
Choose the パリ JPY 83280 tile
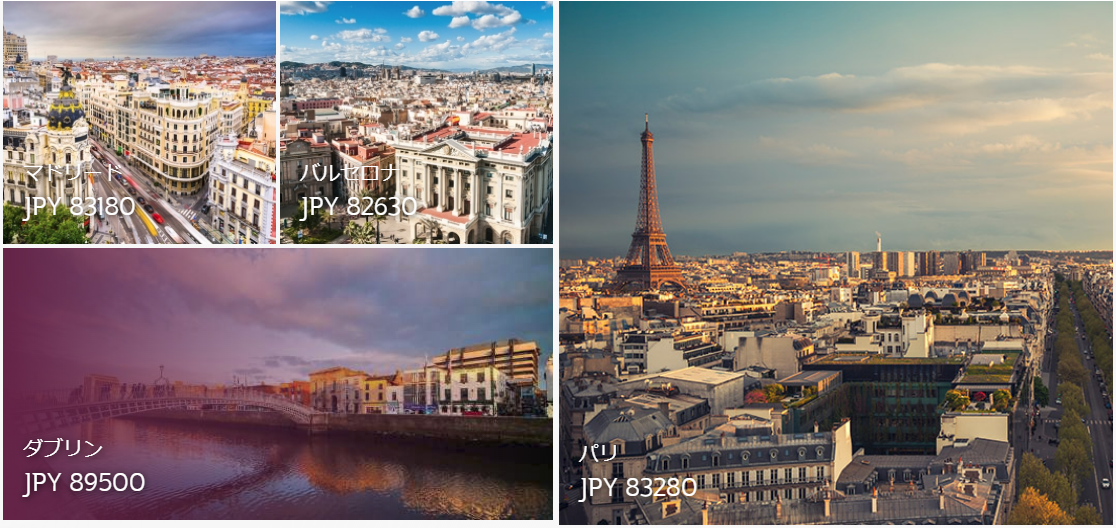[x=836, y=264]
